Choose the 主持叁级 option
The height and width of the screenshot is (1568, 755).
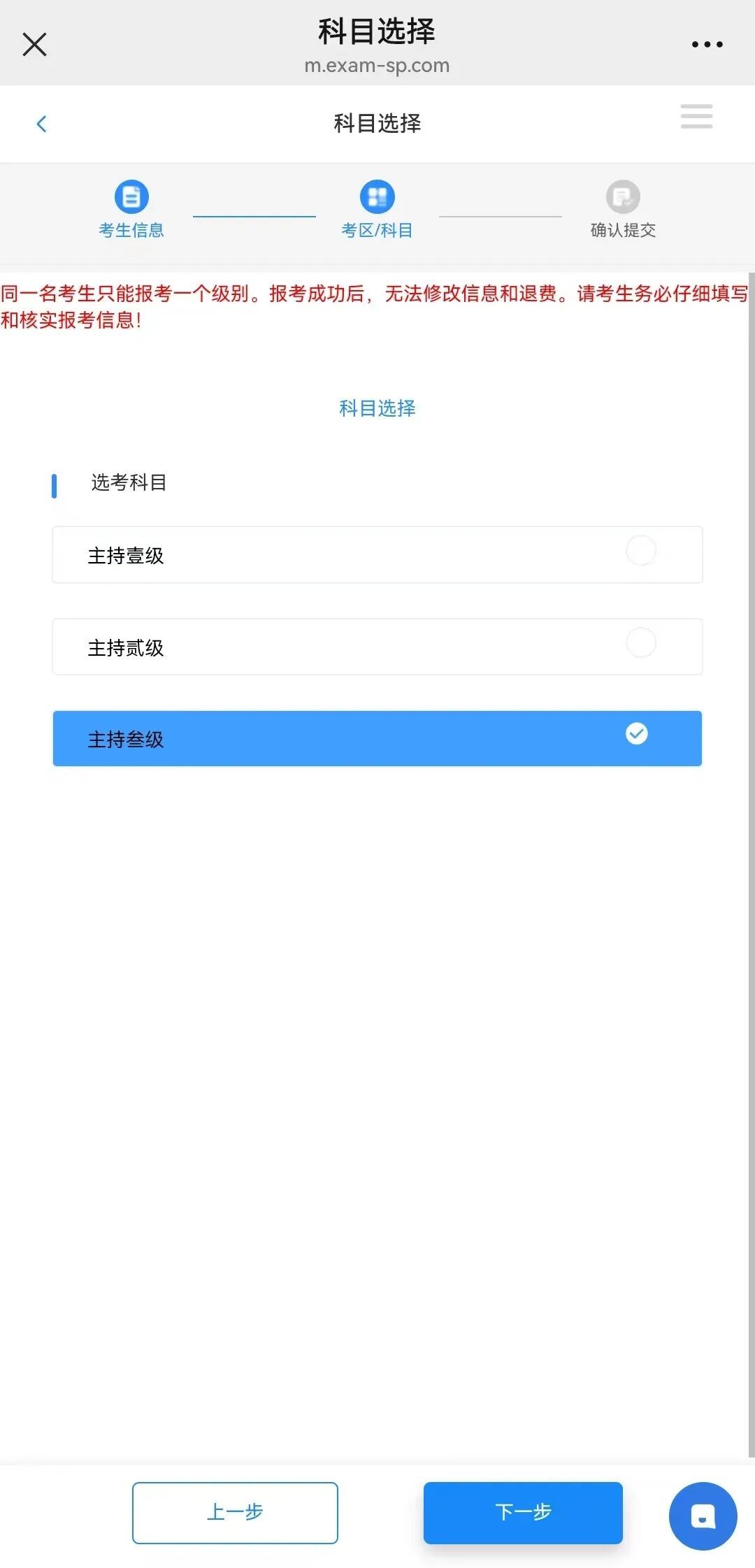click(x=377, y=739)
